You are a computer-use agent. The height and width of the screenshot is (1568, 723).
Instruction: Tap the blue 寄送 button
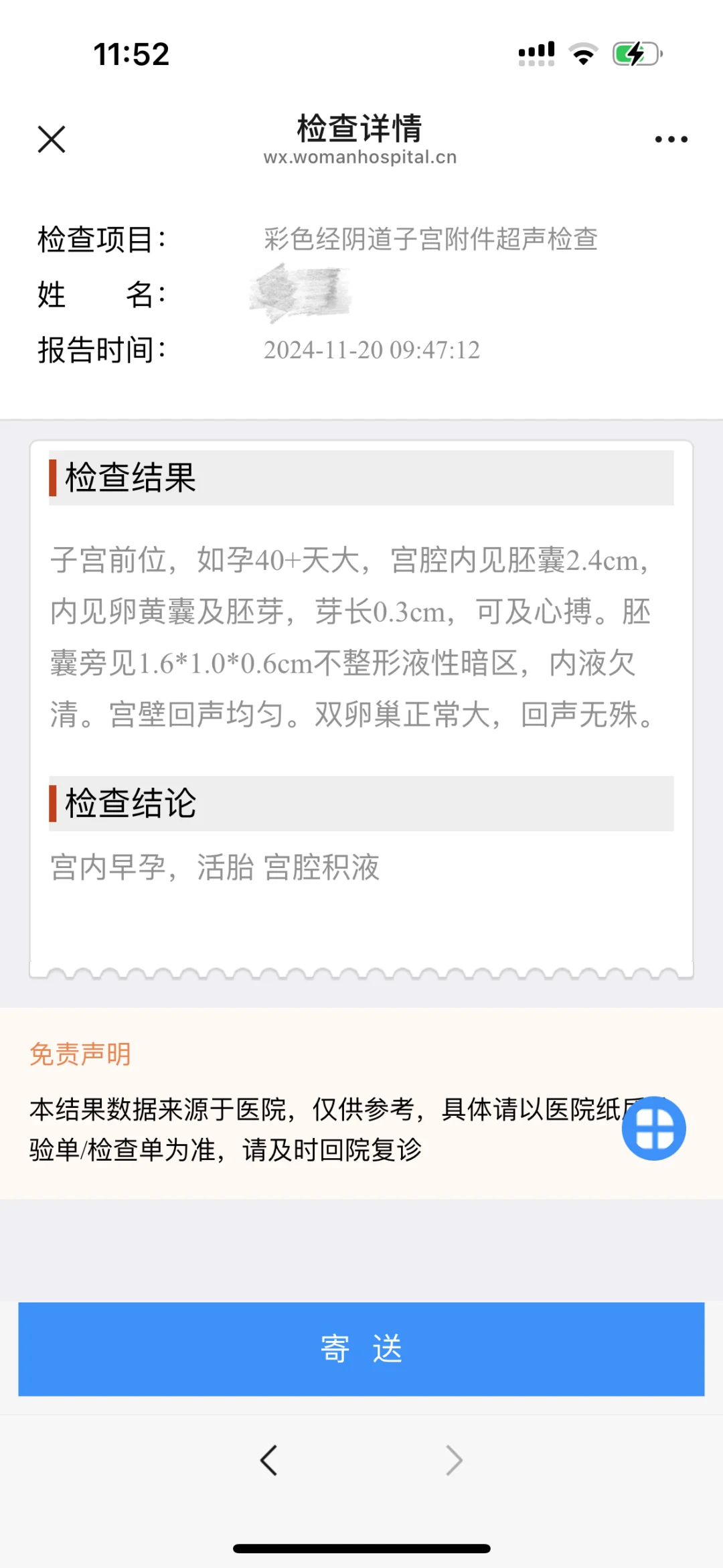click(361, 1348)
